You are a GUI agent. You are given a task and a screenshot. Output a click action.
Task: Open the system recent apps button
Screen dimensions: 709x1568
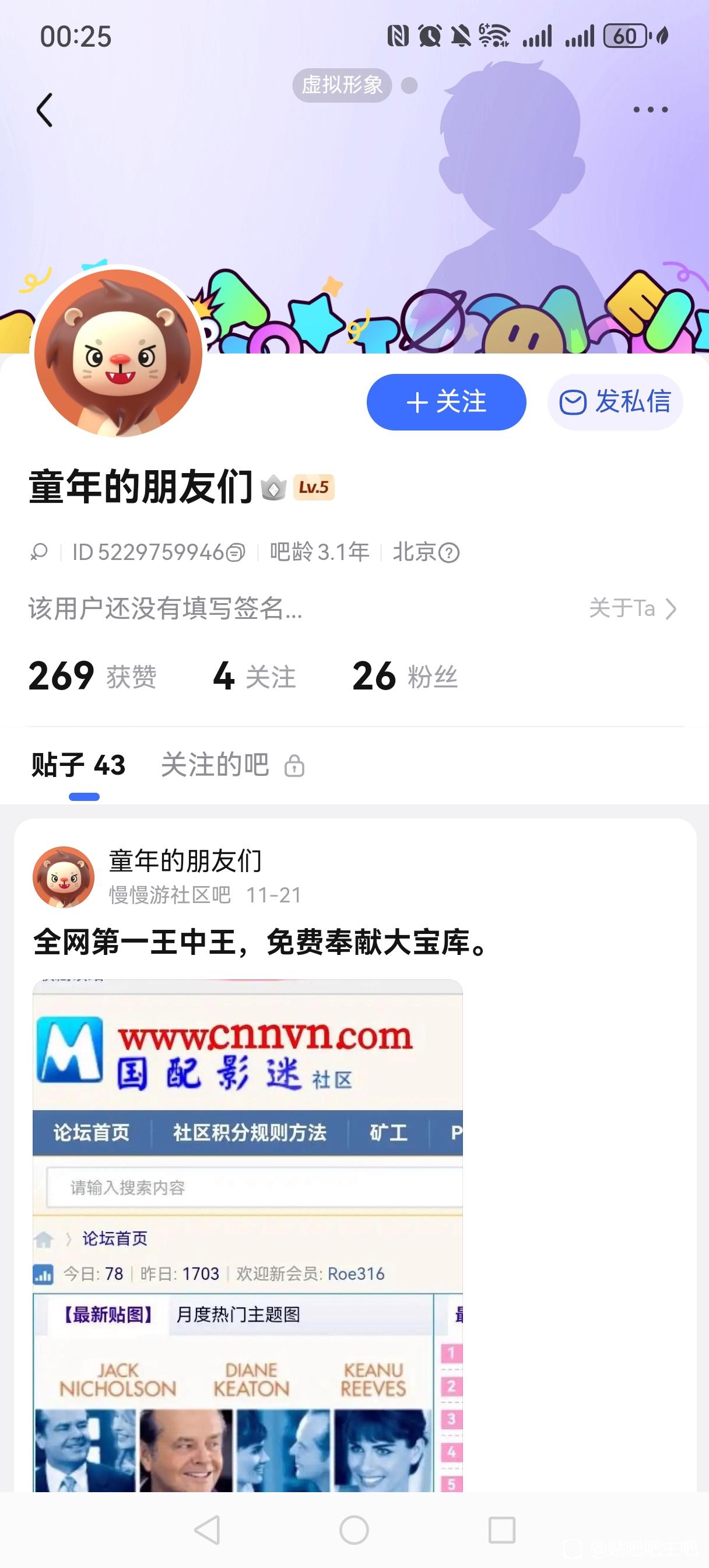501,1529
